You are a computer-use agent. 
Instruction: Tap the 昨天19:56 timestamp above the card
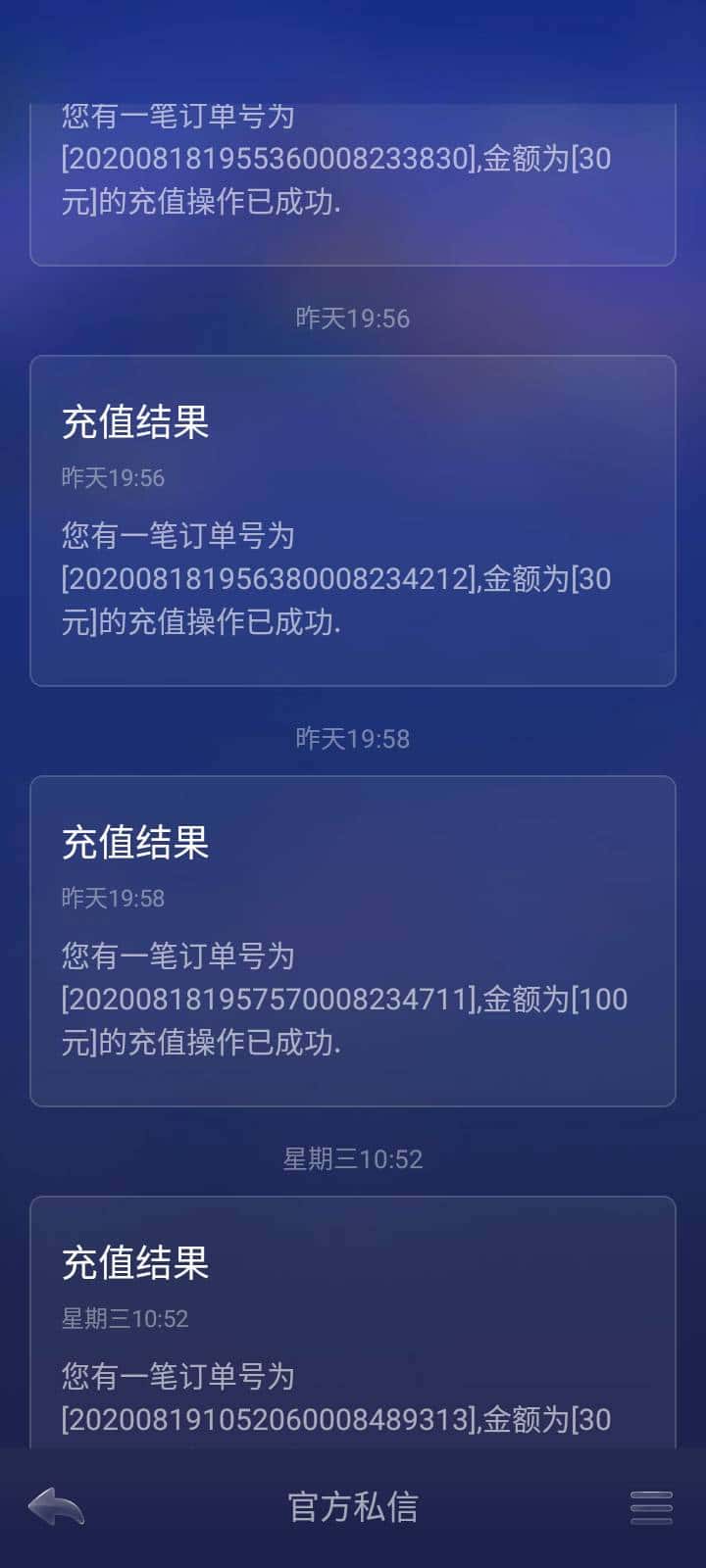[x=353, y=318]
